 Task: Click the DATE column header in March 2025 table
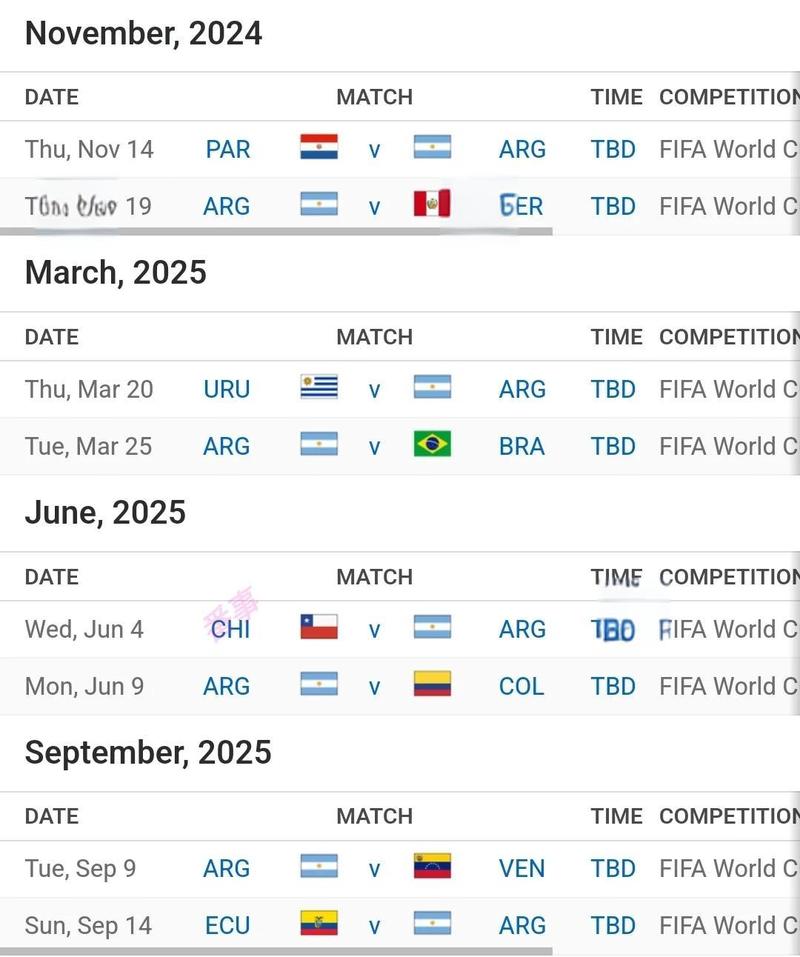(x=51, y=337)
